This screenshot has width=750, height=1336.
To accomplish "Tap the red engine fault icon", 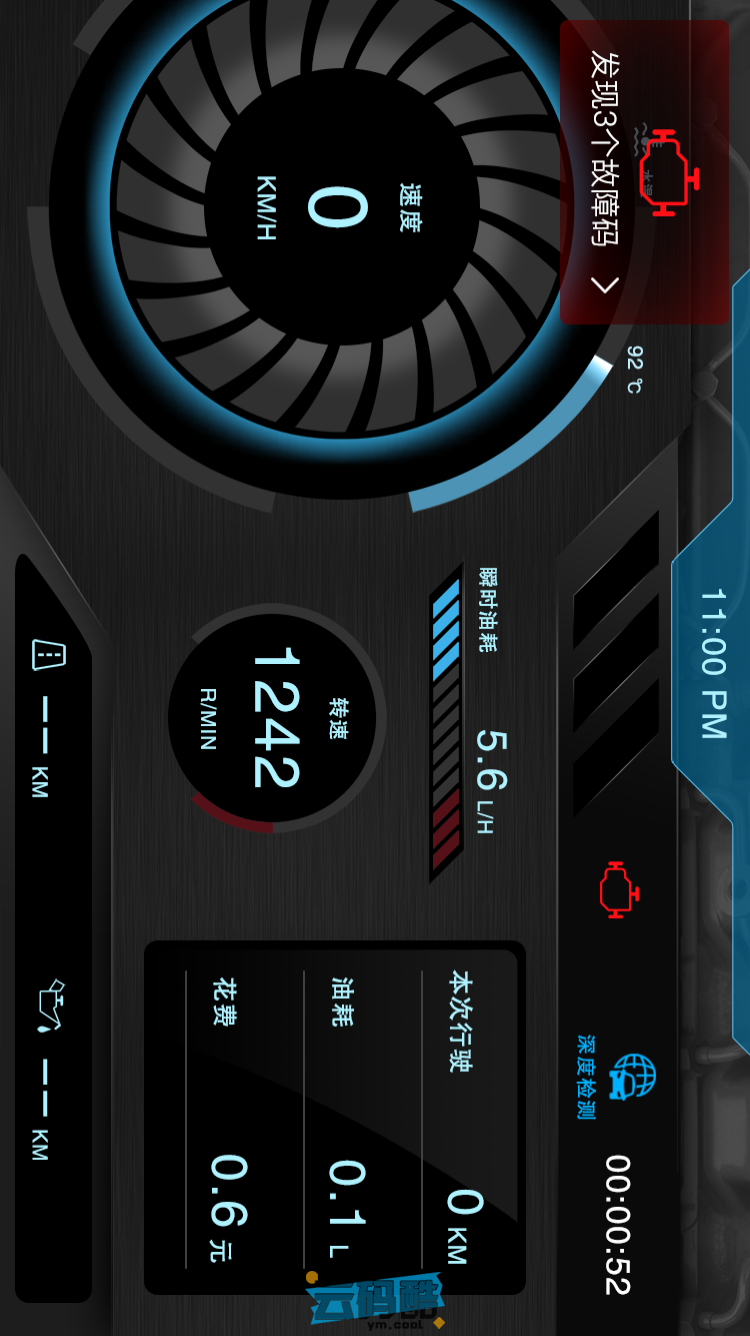I will [618, 889].
